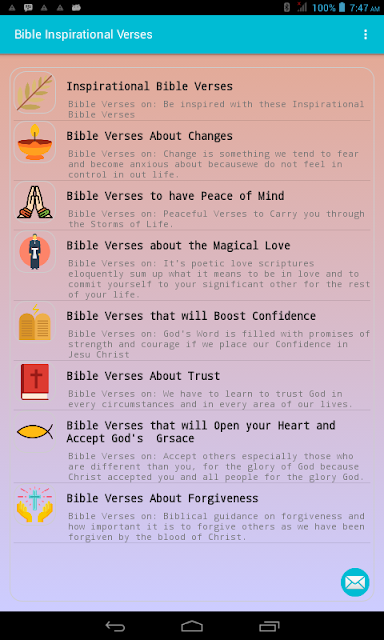
Task: Open the overflow menu
Action: (x=365, y=35)
